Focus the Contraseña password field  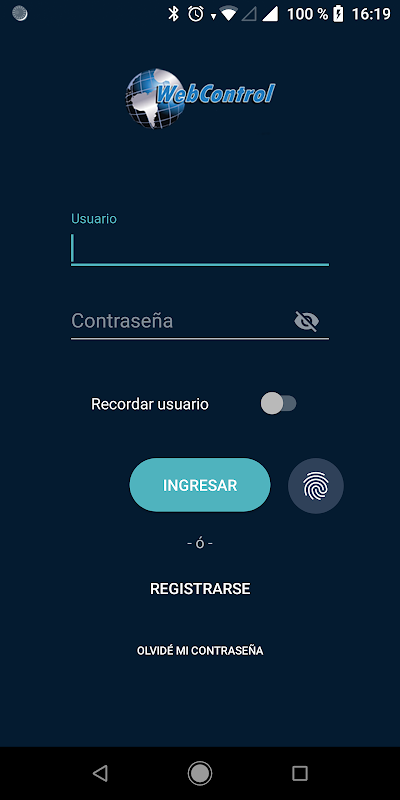(x=181, y=321)
